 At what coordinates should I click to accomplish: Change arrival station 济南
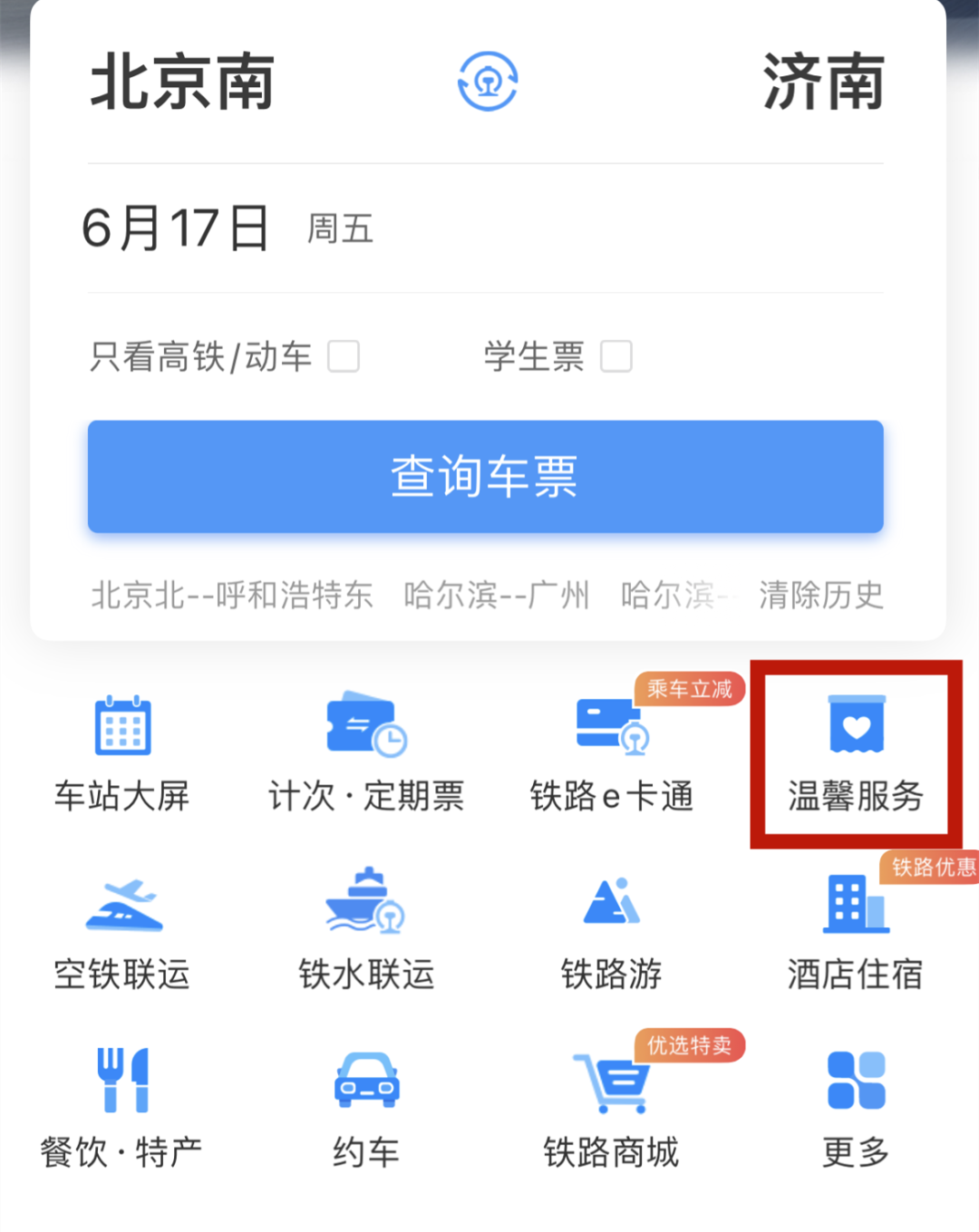[x=823, y=82]
